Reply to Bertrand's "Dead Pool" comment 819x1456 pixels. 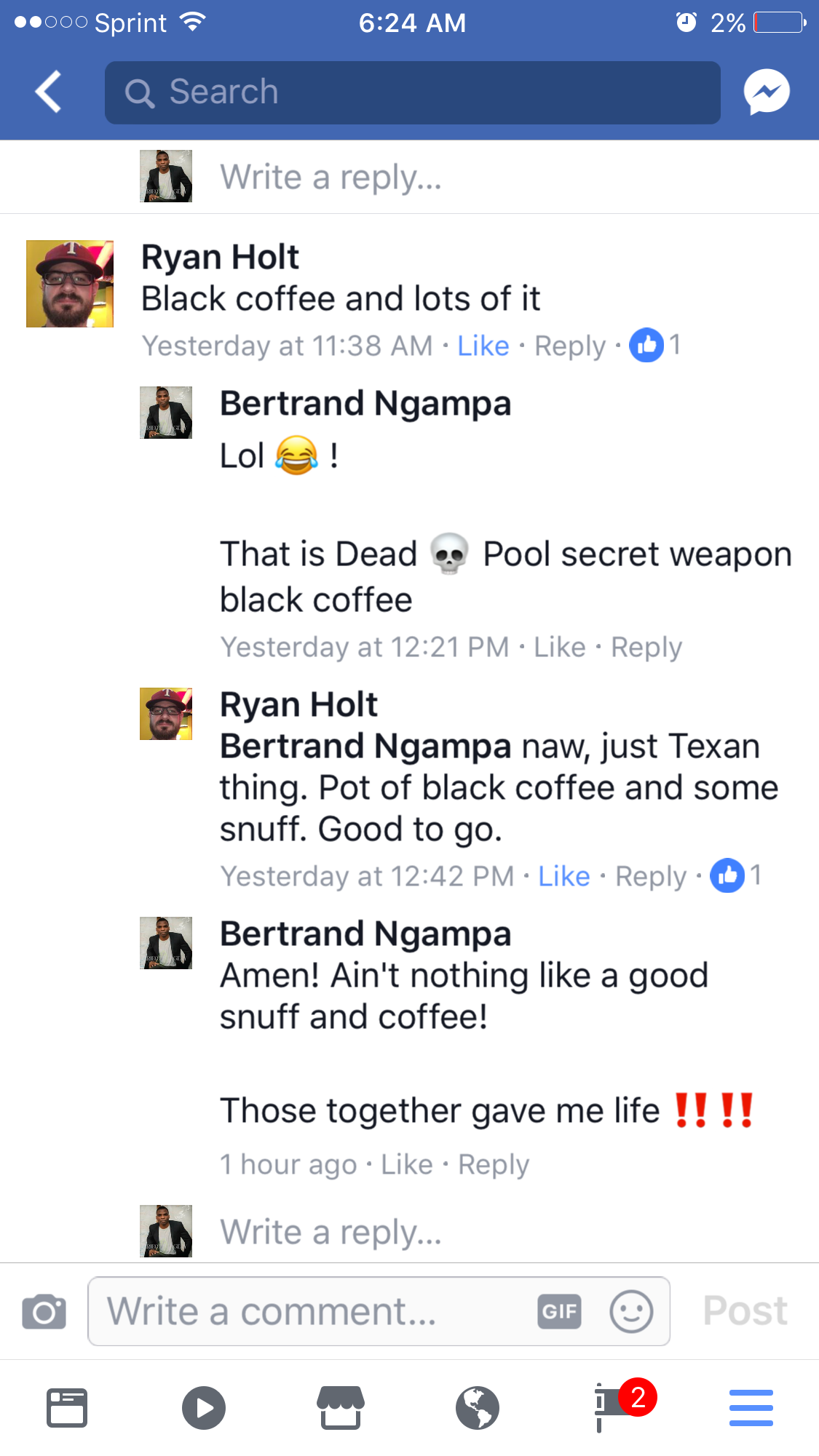(646, 647)
